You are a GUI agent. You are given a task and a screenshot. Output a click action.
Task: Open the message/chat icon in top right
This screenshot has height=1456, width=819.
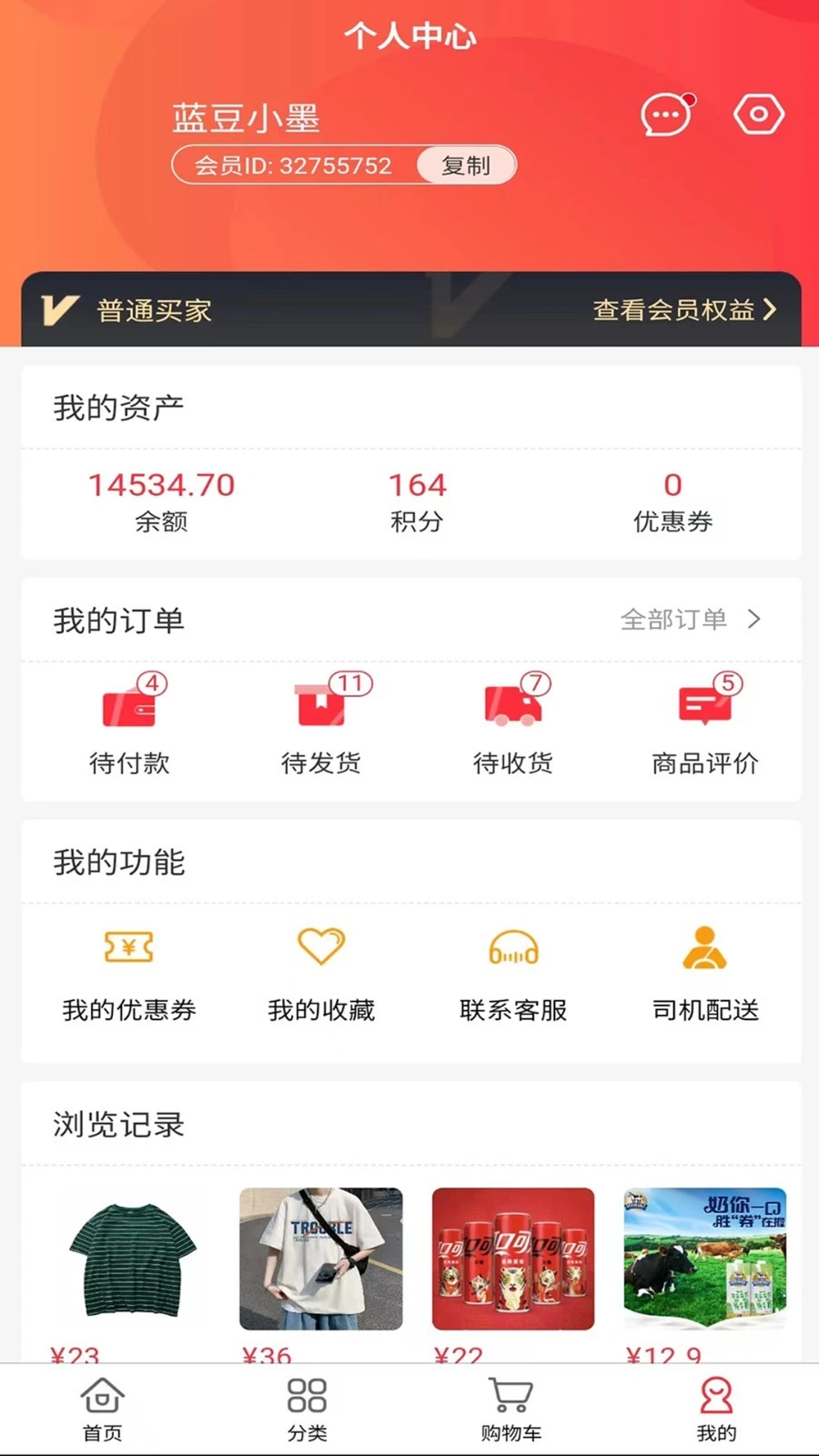coord(664,113)
